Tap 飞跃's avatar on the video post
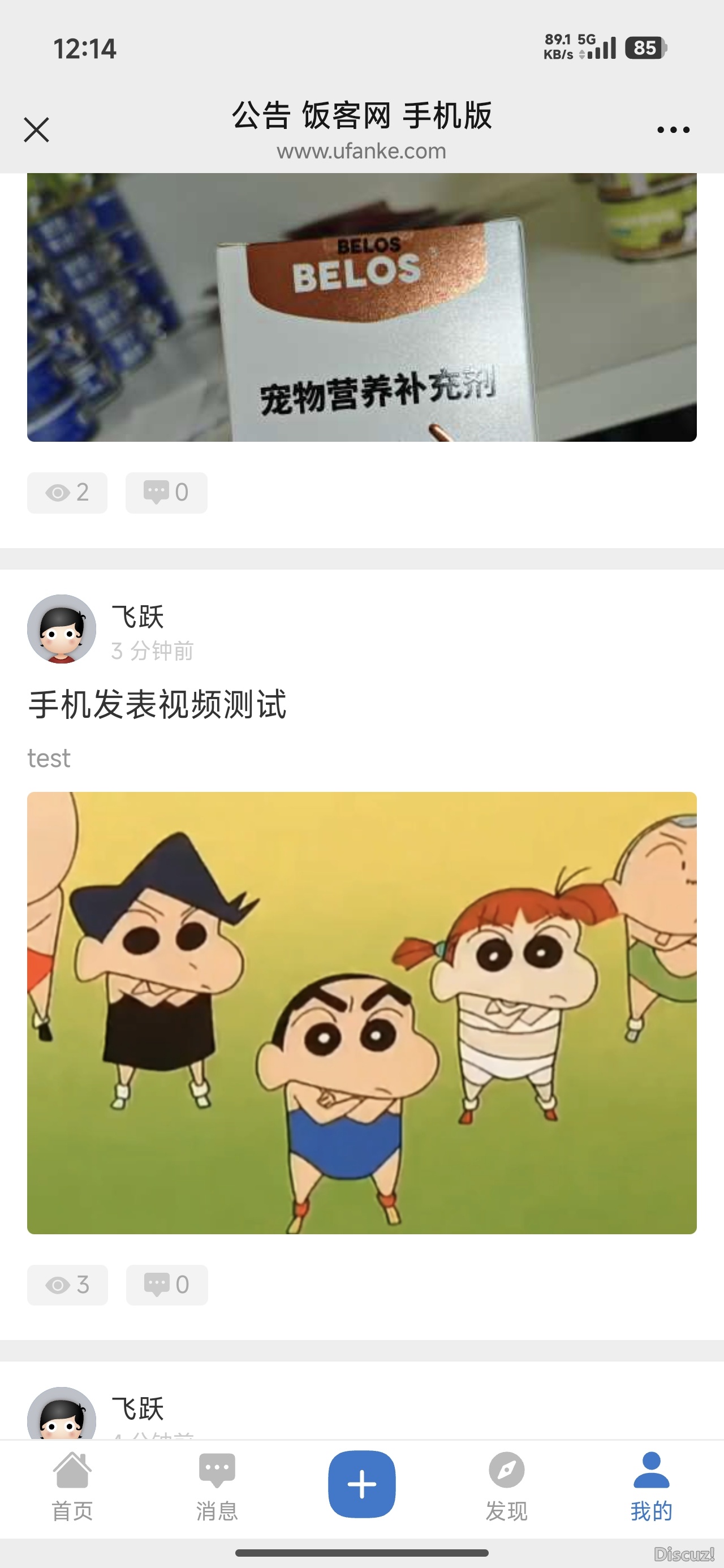This screenshot has width=724, height=1568. [62, 630]
